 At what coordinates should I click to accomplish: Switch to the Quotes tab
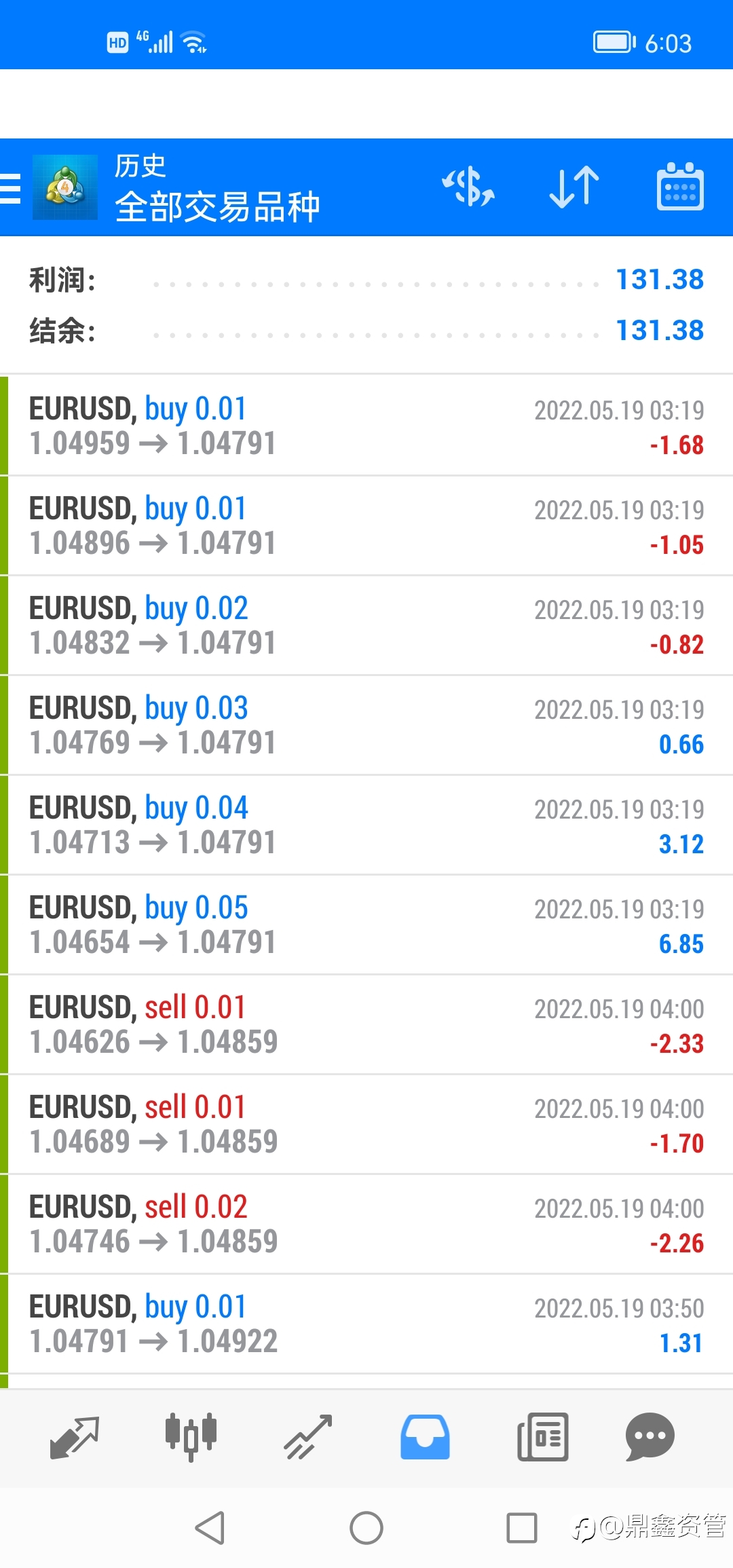coord(75,1437)
